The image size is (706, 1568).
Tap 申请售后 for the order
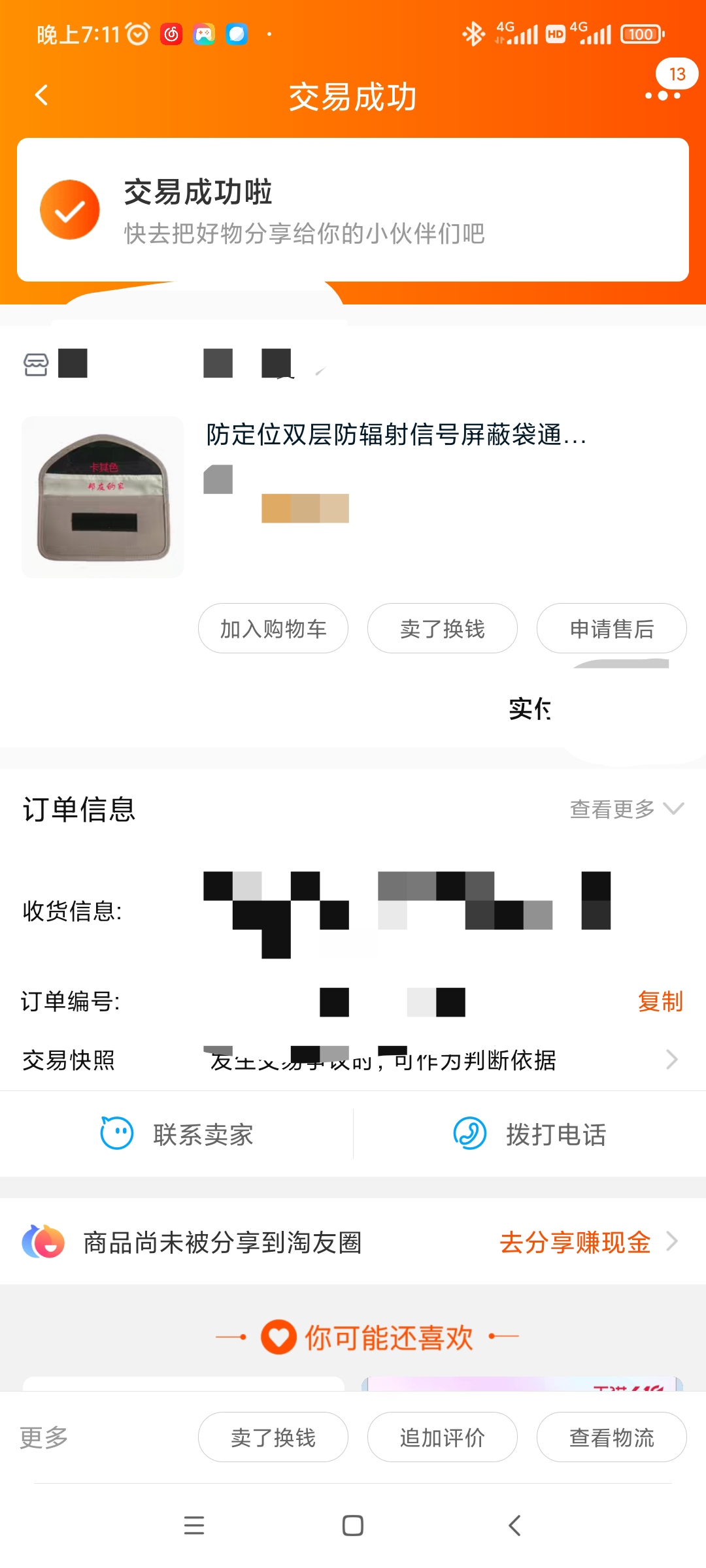click(x=611, y=629)
